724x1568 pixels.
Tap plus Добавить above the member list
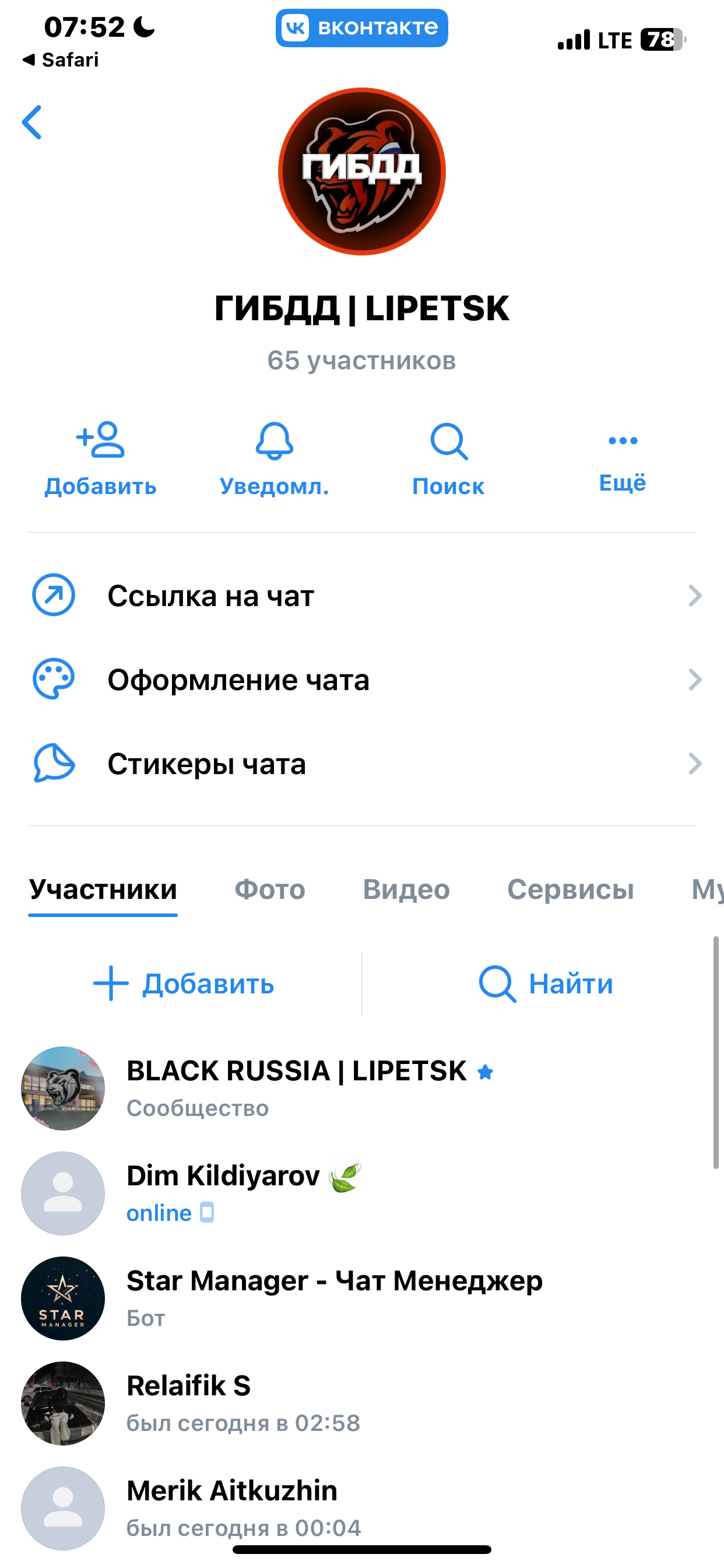point(184,984)
